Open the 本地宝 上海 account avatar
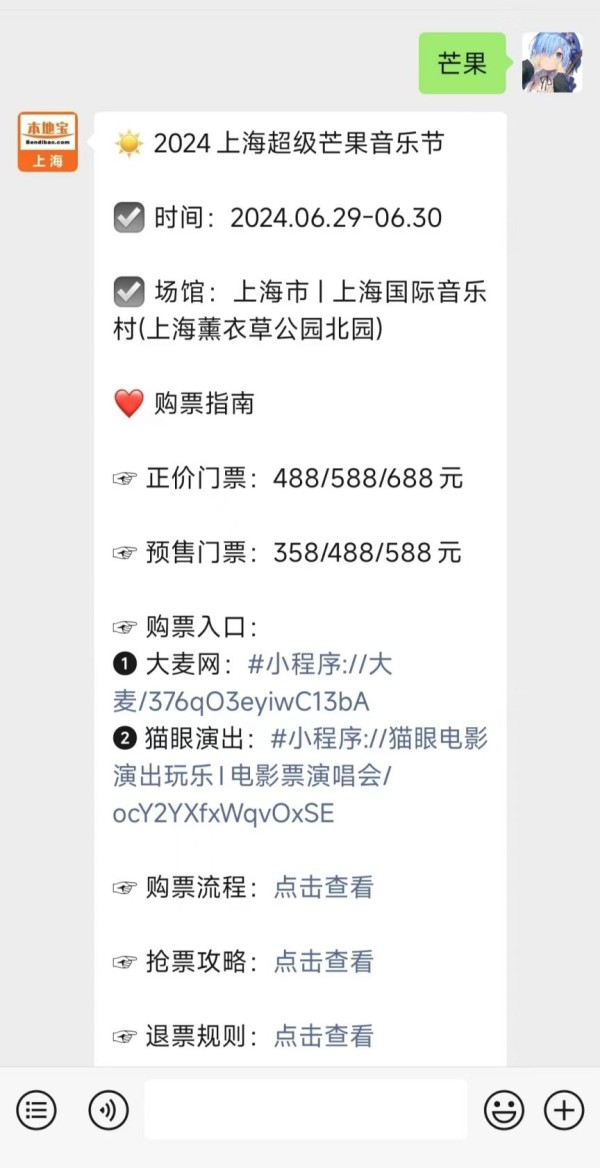The width and height of the screenshot is (600, 1168). click(48, 142)
